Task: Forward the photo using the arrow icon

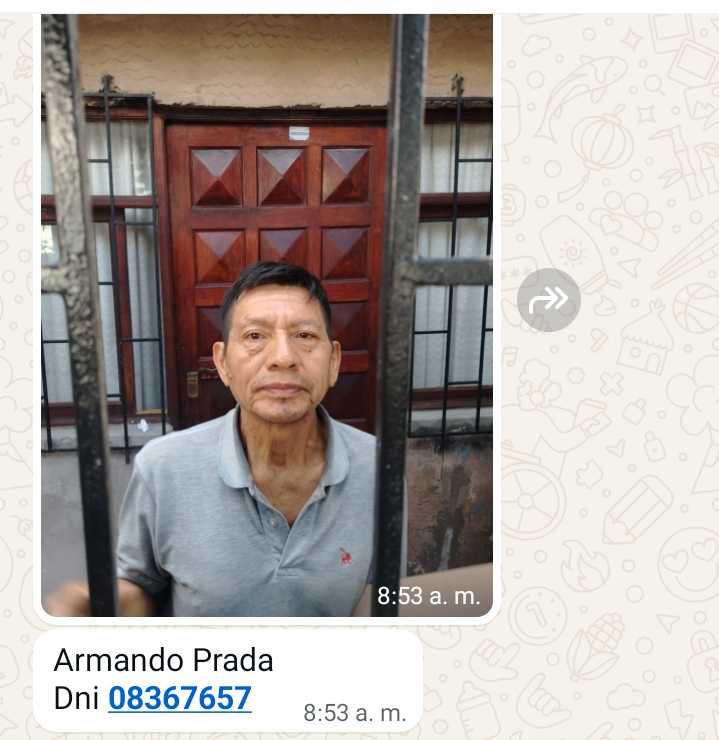Action: 549,299
